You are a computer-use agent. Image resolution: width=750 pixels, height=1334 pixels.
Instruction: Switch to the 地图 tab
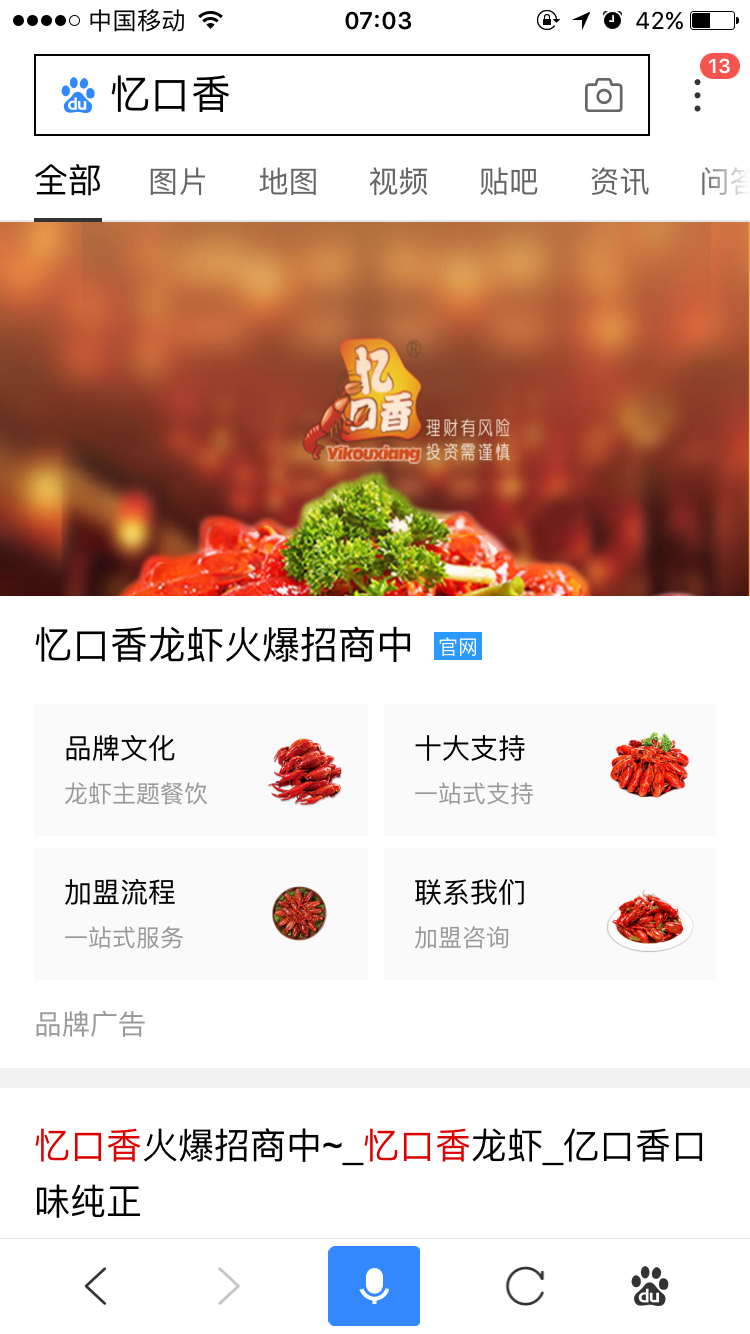click(288, 182)
